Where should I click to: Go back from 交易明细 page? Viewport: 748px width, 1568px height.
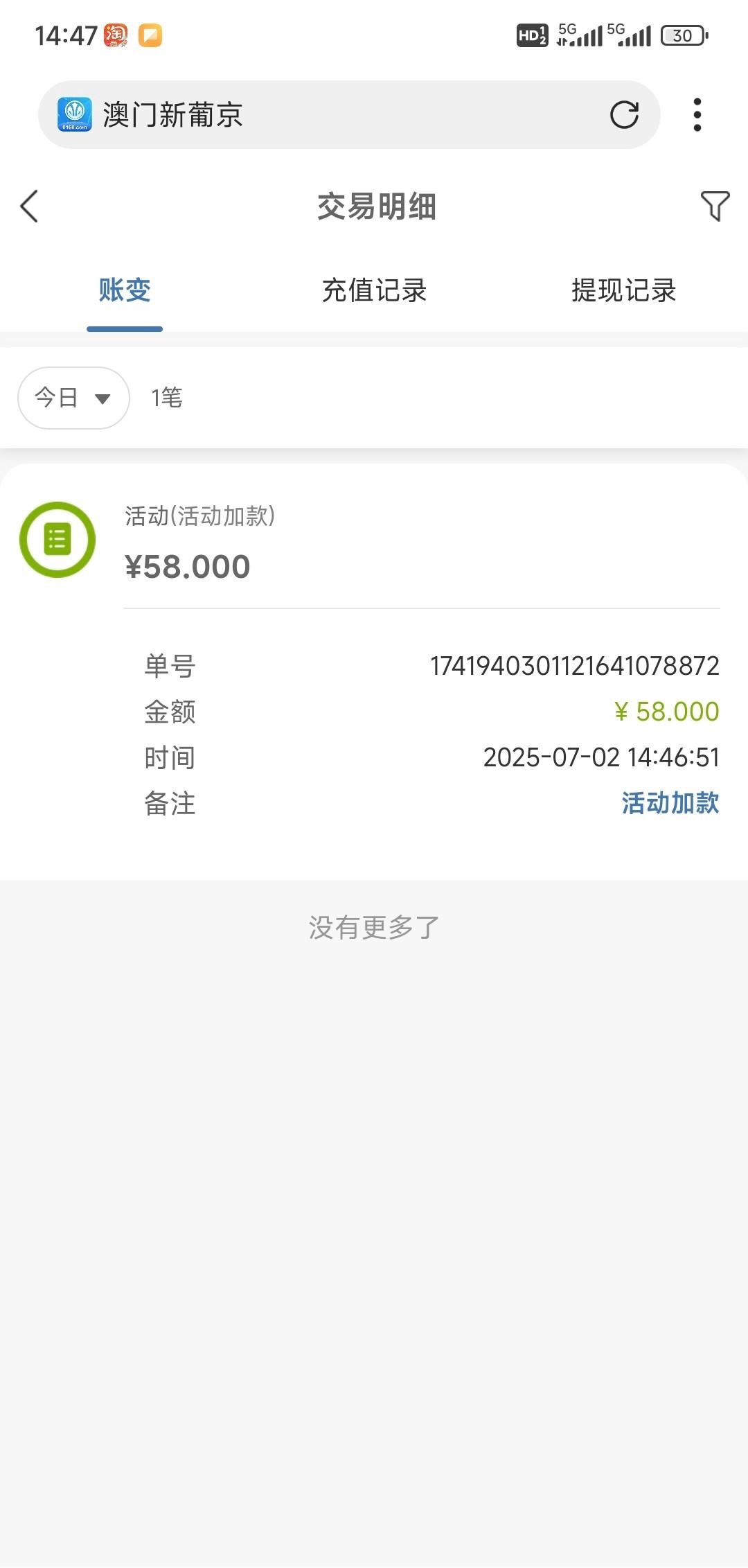point(29,206)
